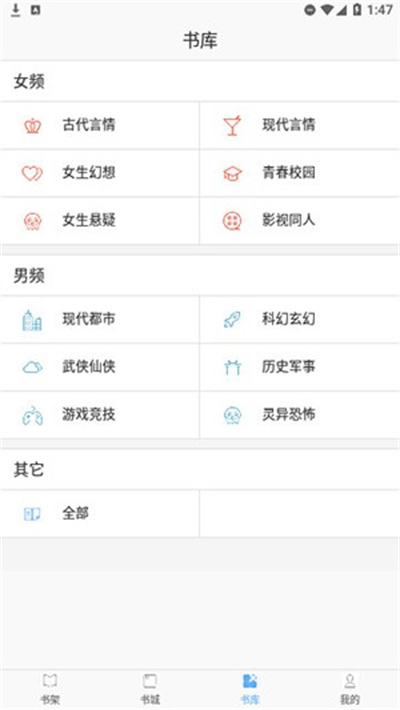Screen dimensions: 400x710
Task: Open the 游戏竞技 category
Action: pos(100,415)
